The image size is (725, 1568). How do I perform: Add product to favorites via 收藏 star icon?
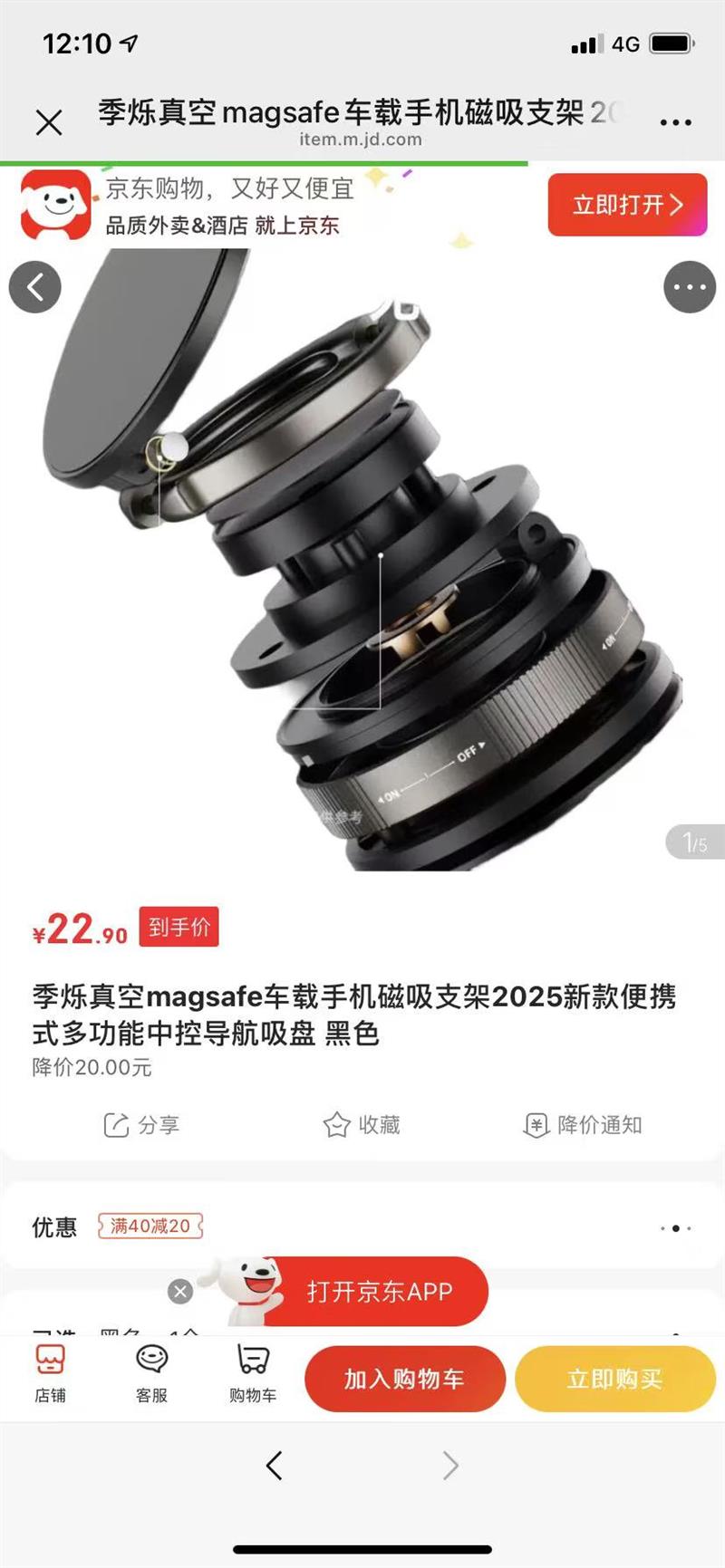pyautogui.click(x=362, y=1125)
